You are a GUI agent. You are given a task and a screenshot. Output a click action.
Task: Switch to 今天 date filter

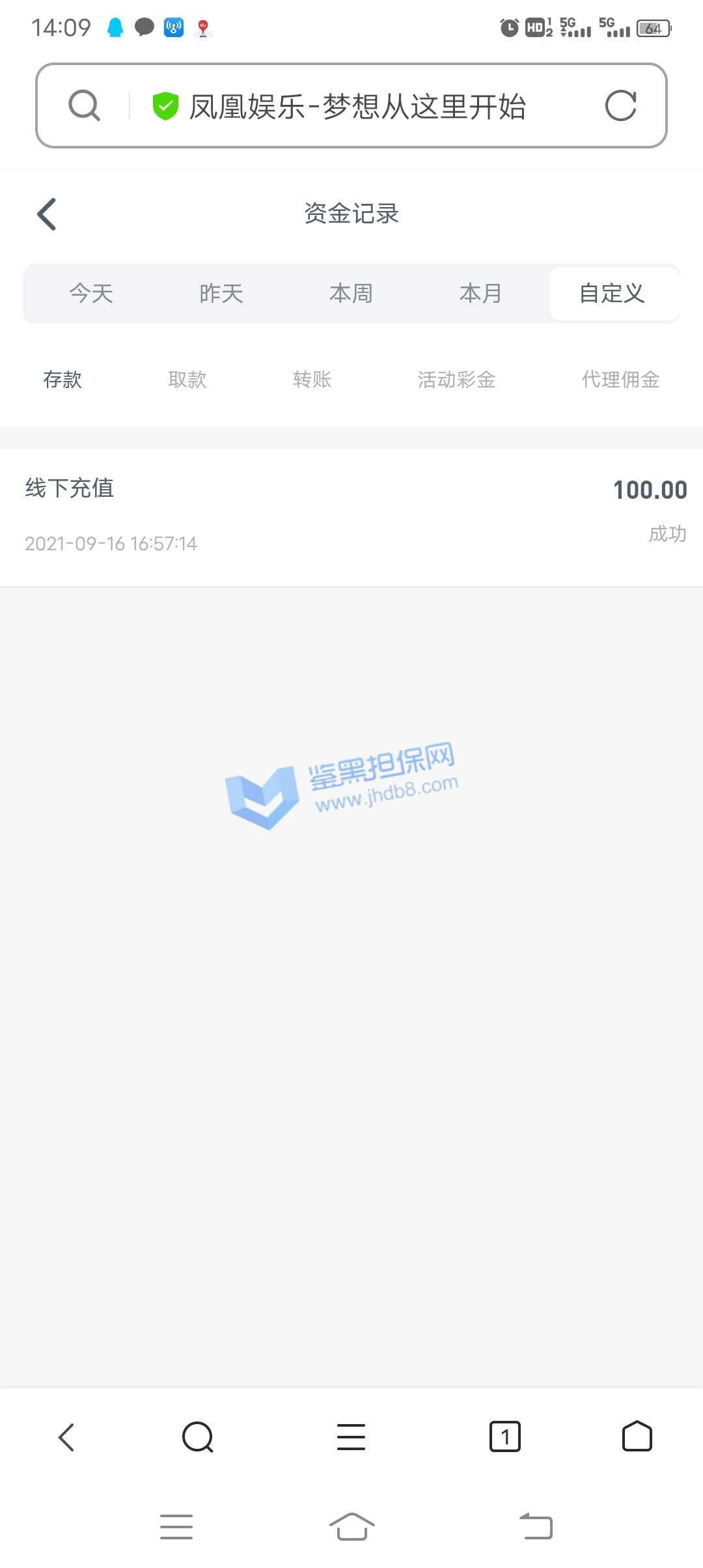[92, 294]
